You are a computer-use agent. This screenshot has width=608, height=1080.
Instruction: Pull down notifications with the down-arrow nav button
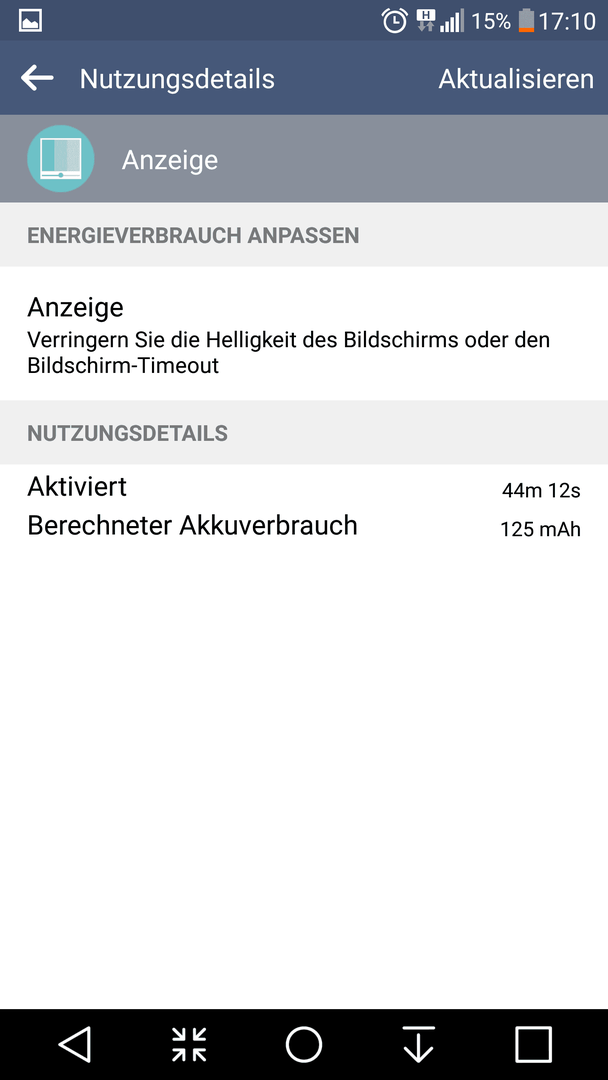(x=419, y=1044)
